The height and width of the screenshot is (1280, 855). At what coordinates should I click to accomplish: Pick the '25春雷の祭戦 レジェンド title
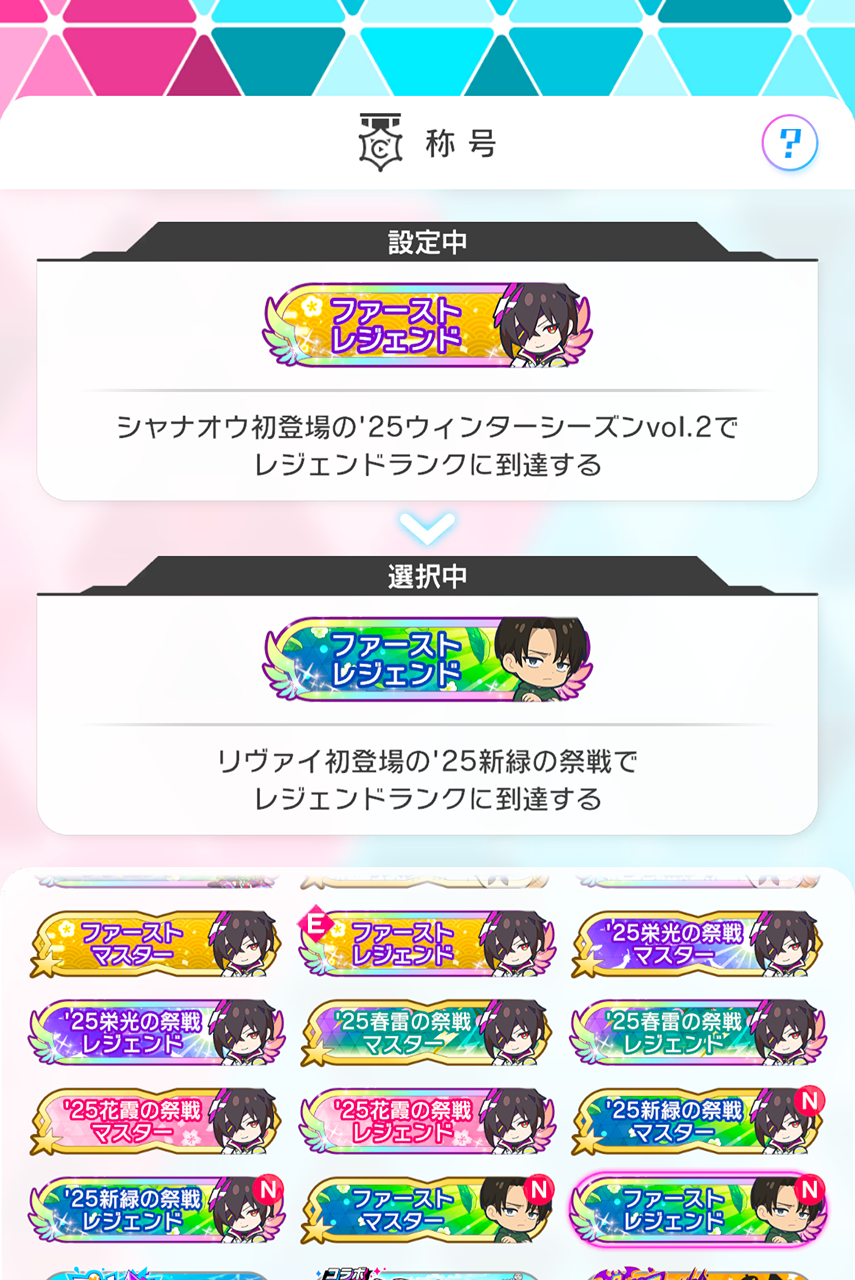[x=697, y=1033]
